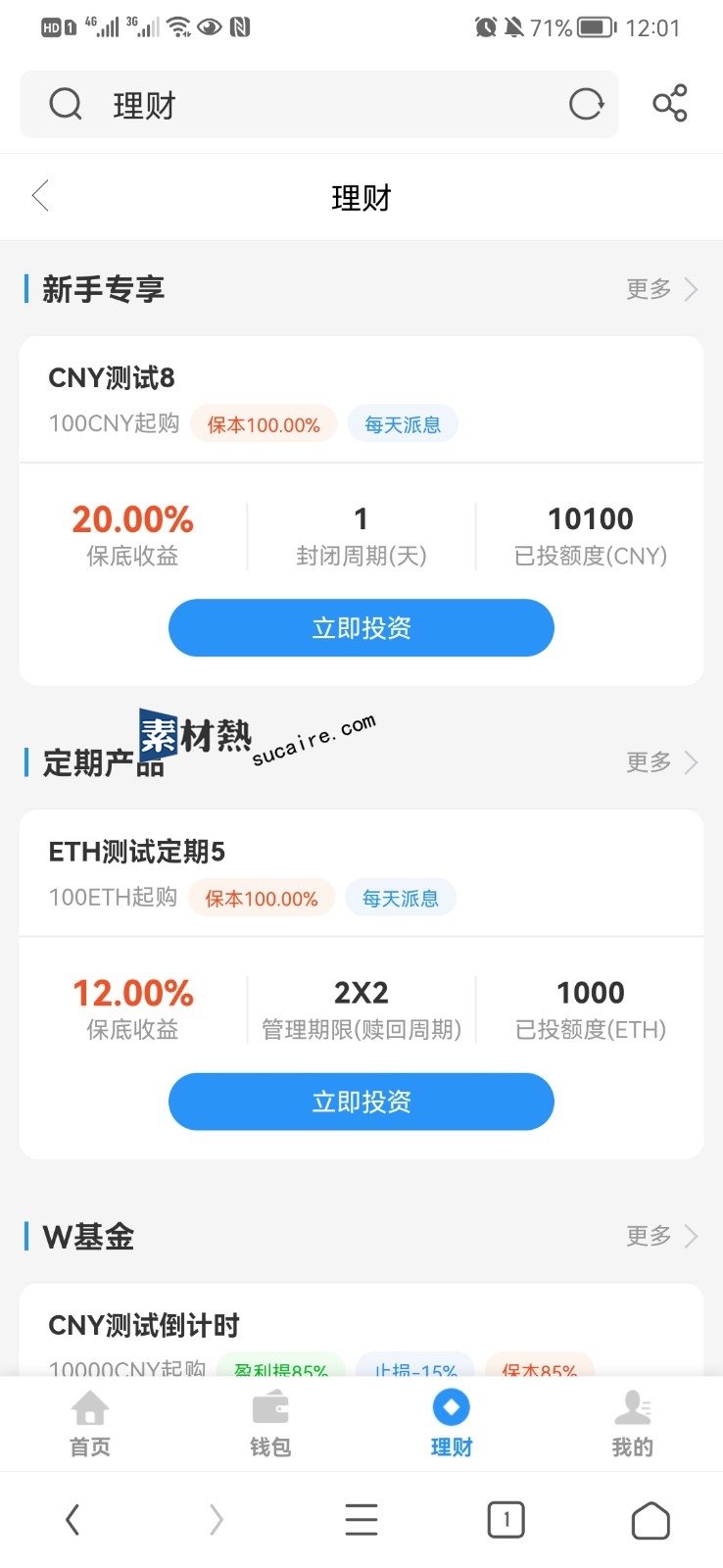Share this page via the share icon

click(x=670, y=103)
